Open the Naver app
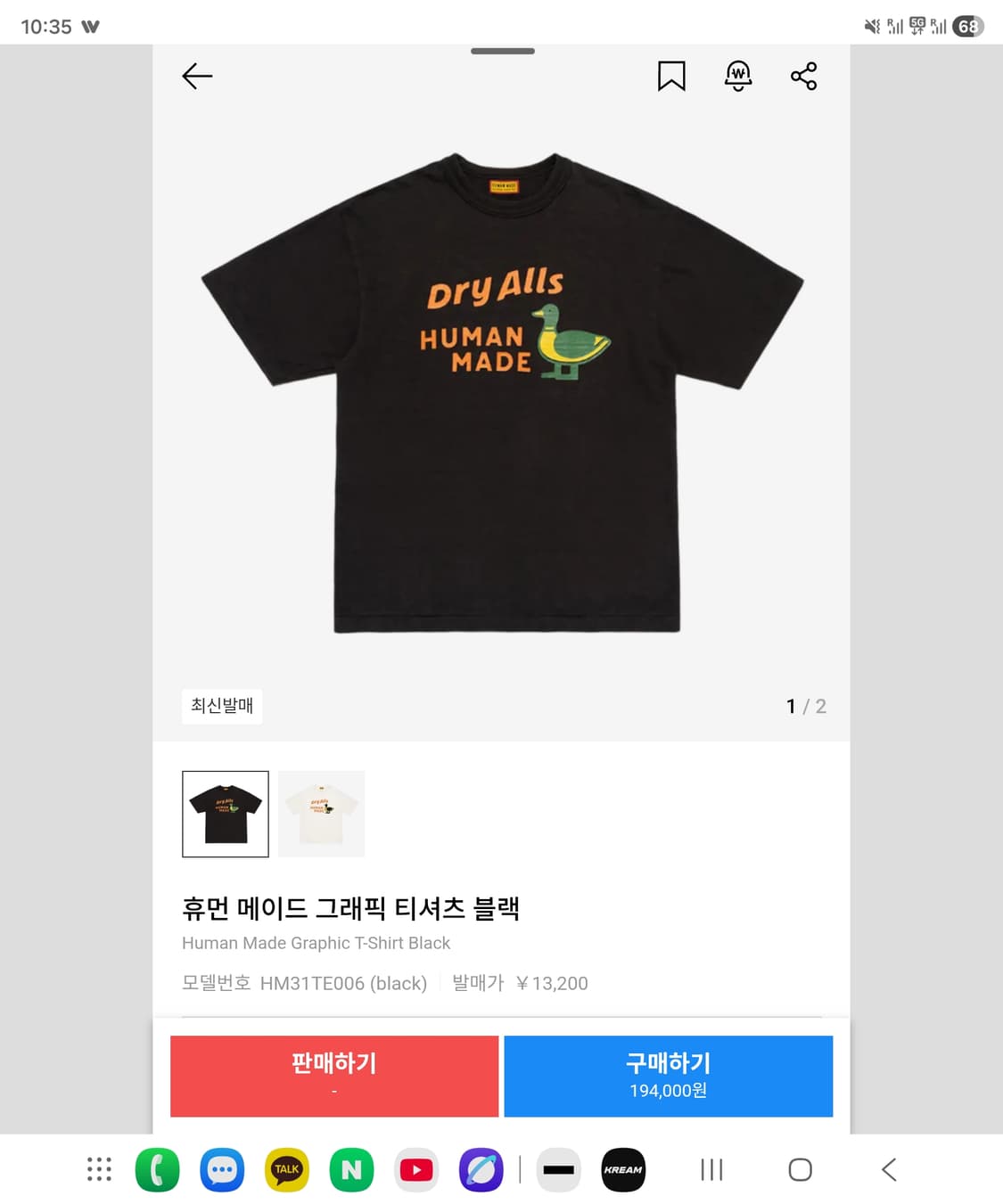 [x=351, y=1169]
